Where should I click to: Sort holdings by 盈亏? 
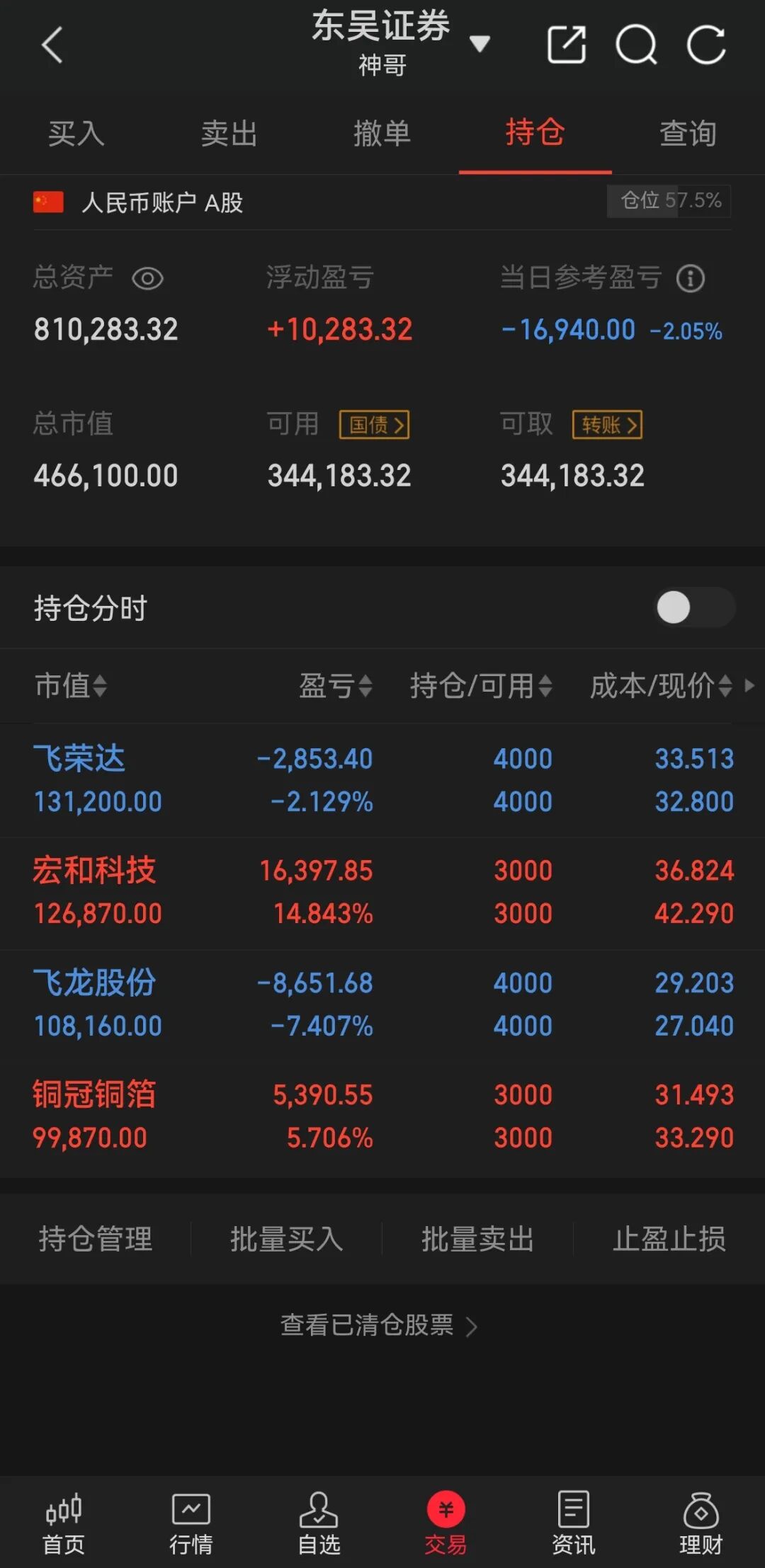coord(335,685)
